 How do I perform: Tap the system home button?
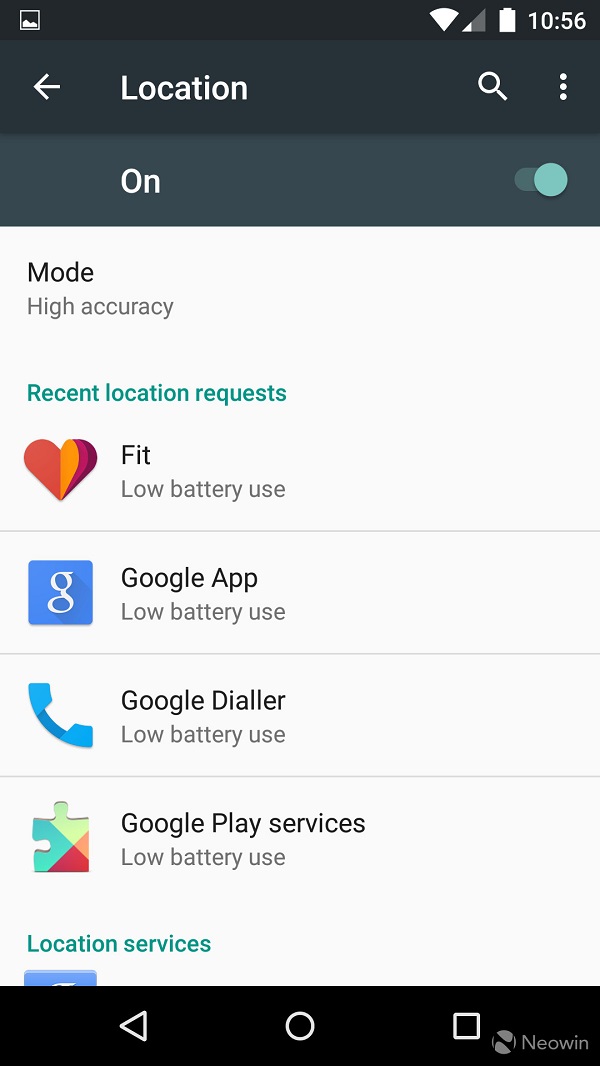[x=300, y=1025]
